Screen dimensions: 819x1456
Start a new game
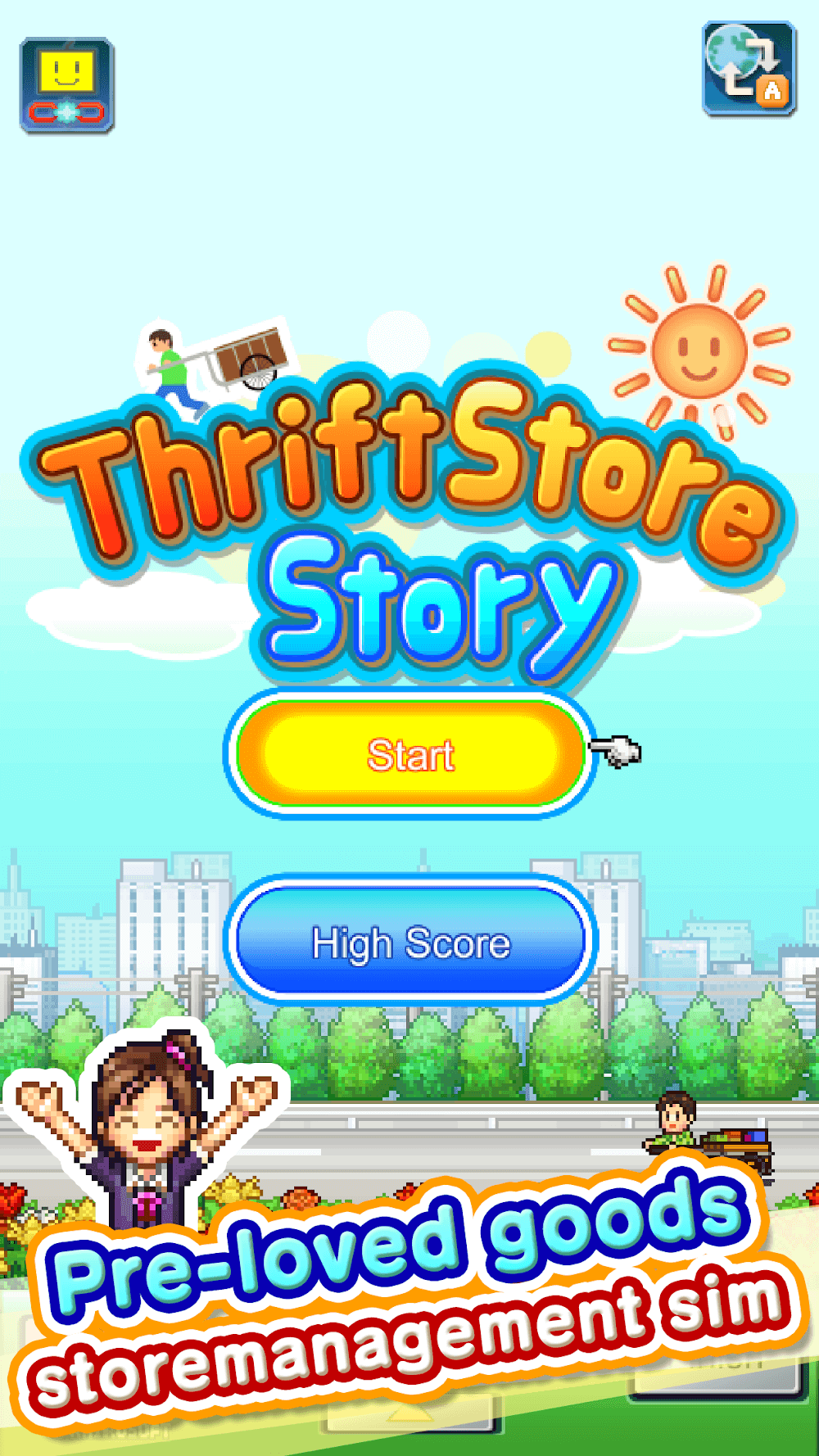coord(410,754)
